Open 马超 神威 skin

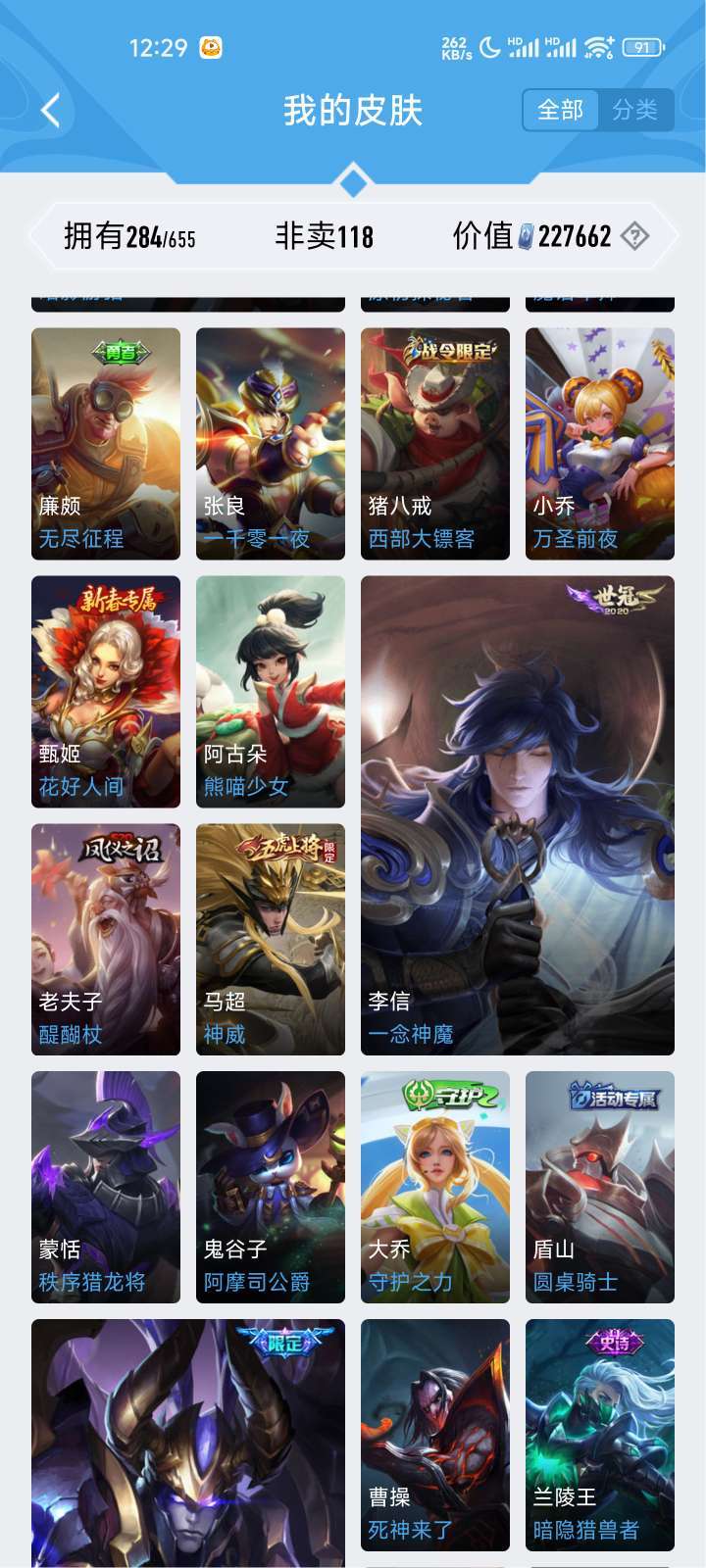click(271, 940)
